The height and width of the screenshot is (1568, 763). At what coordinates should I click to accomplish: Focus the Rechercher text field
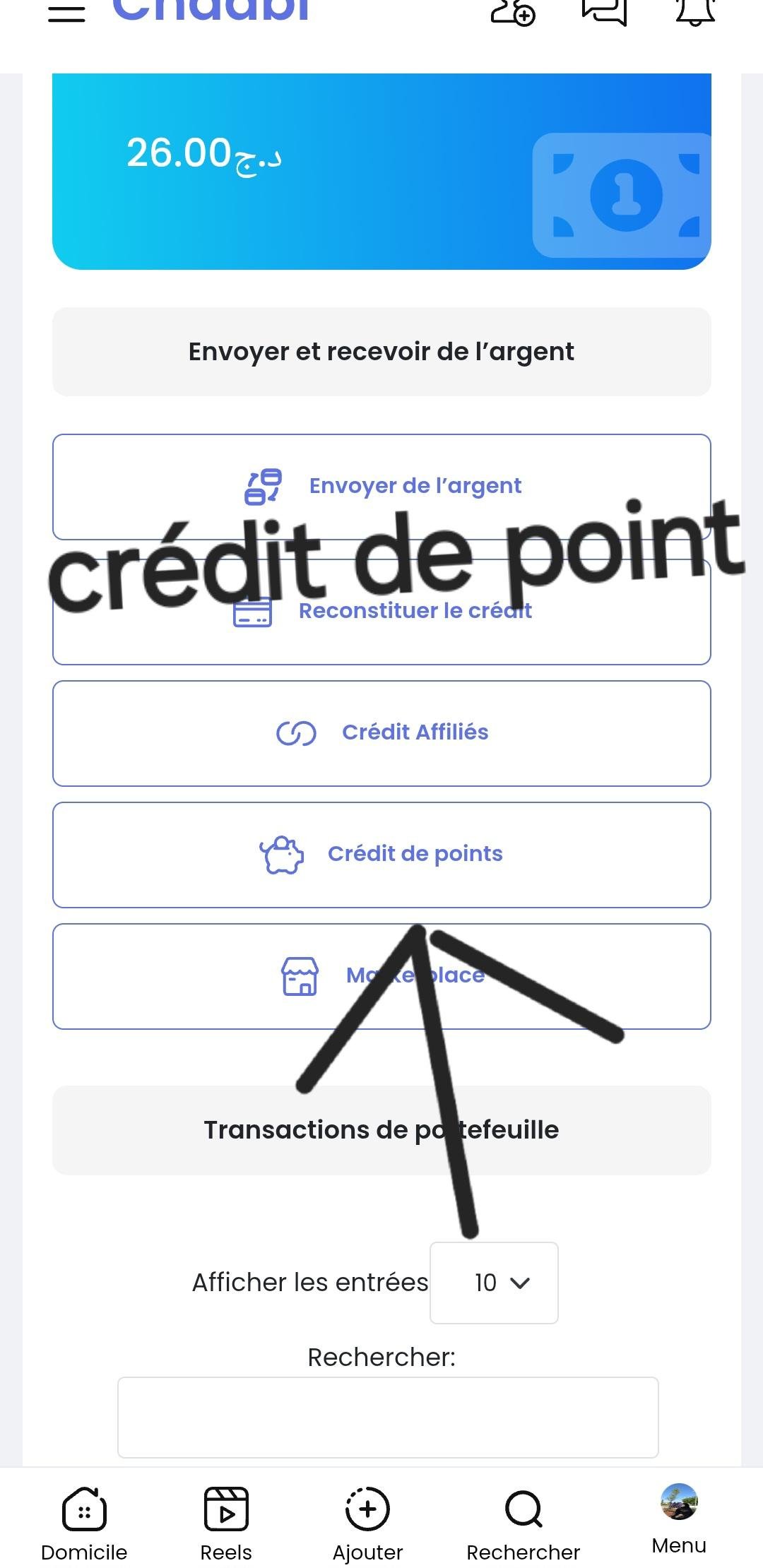point(388,1417)
